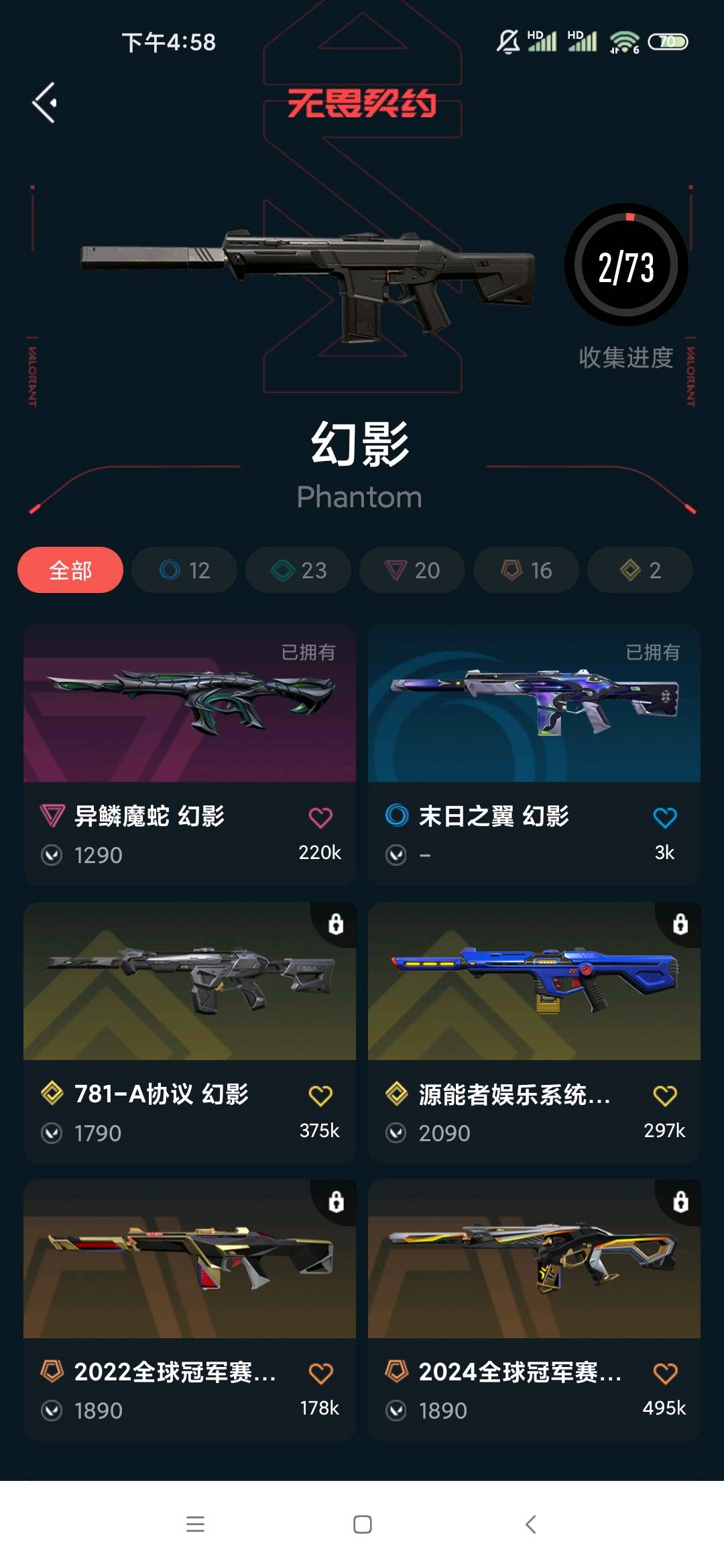Screen dimensions: 724x1568
Task: Go back using the top-left arrow
Action: pyautogui.click(x=44, y=103)
